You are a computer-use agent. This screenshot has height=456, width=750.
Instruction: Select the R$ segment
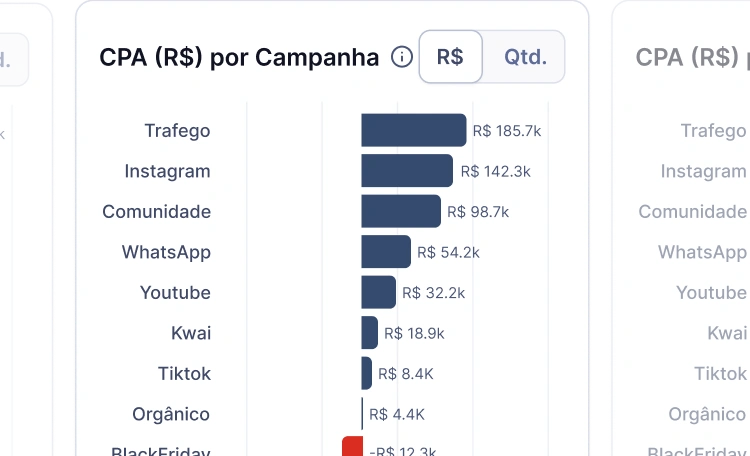451,57
